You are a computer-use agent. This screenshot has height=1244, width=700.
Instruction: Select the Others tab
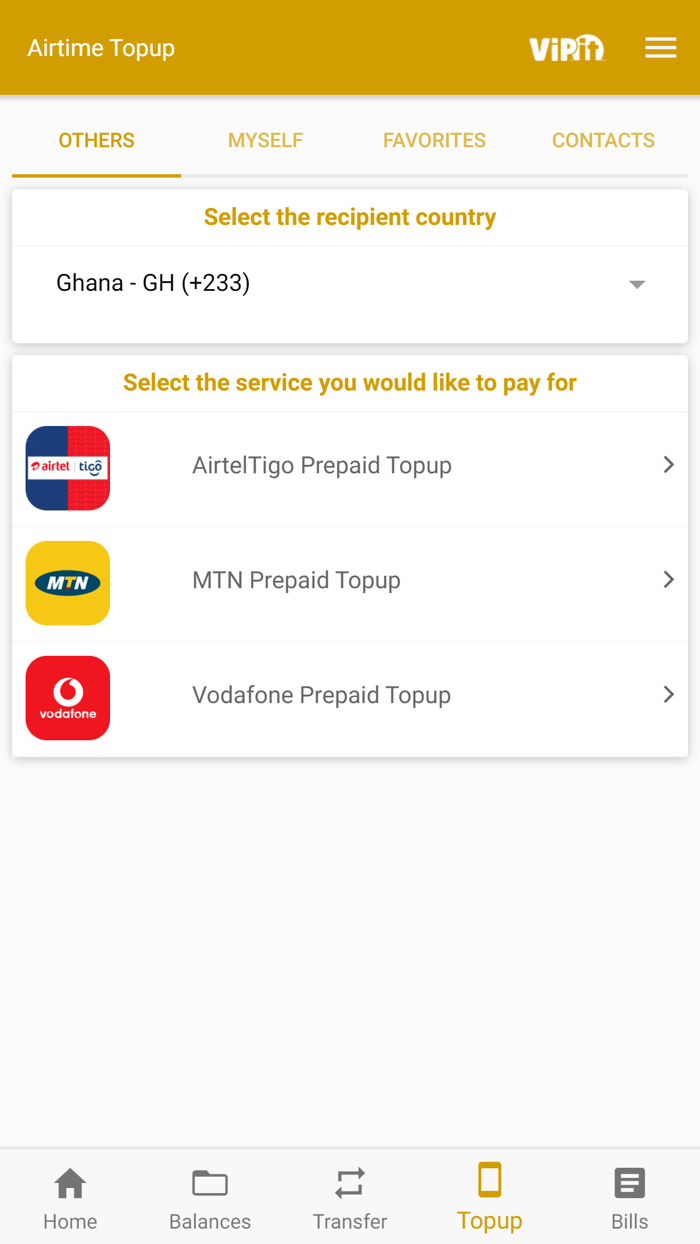(x=96, y=141)
